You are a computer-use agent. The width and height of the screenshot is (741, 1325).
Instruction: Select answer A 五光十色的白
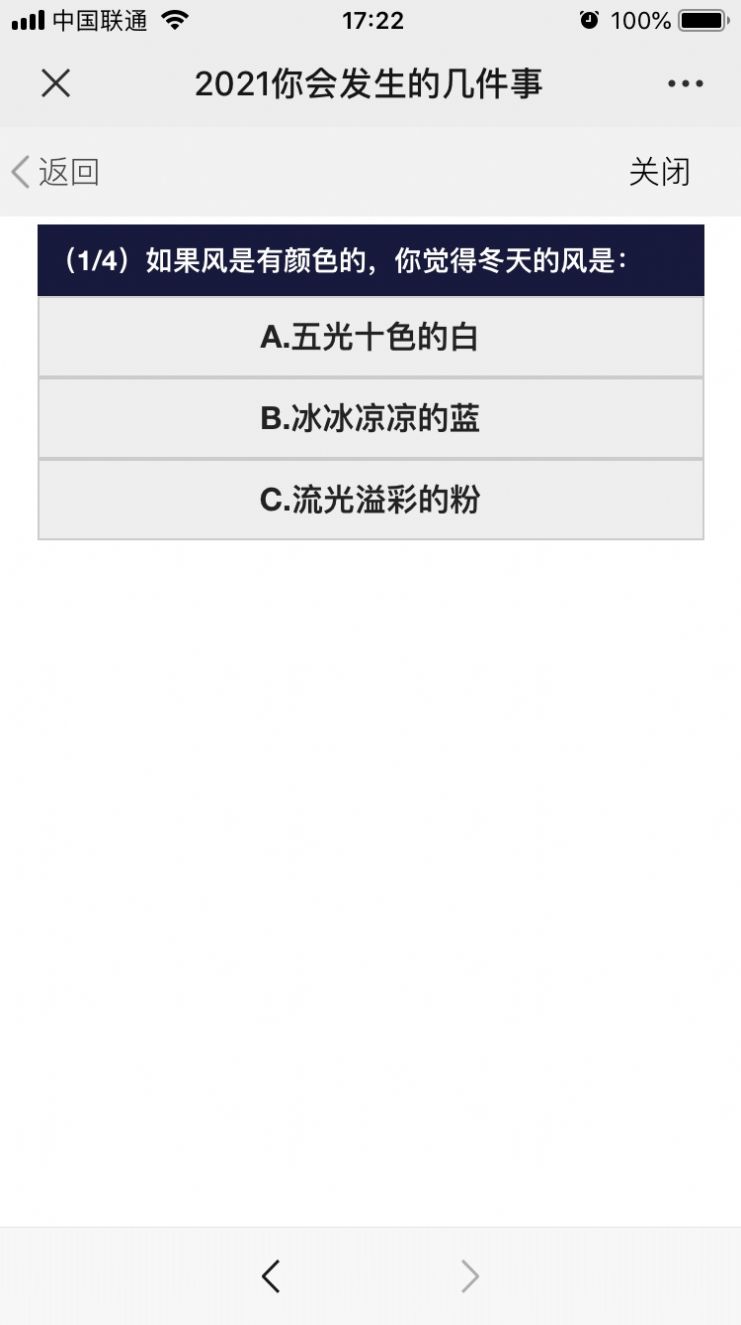370,336
